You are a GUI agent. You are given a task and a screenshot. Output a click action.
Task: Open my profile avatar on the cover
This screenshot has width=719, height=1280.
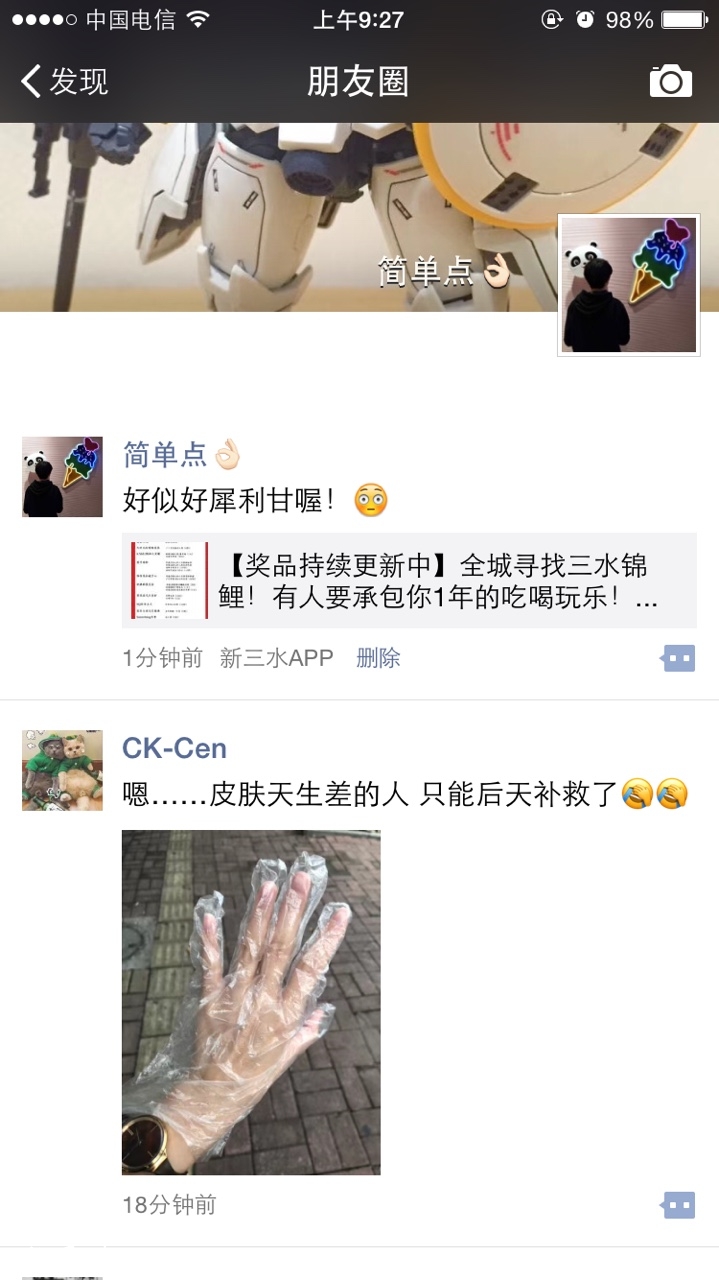coord(628,285)
